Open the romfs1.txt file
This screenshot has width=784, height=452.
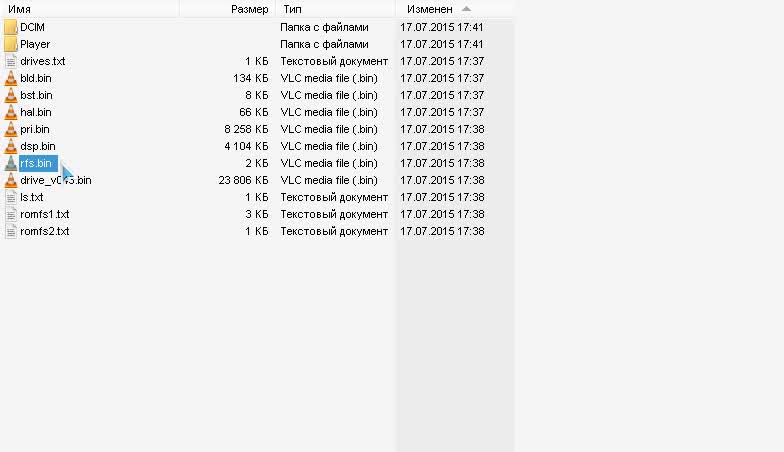[44, 214]
